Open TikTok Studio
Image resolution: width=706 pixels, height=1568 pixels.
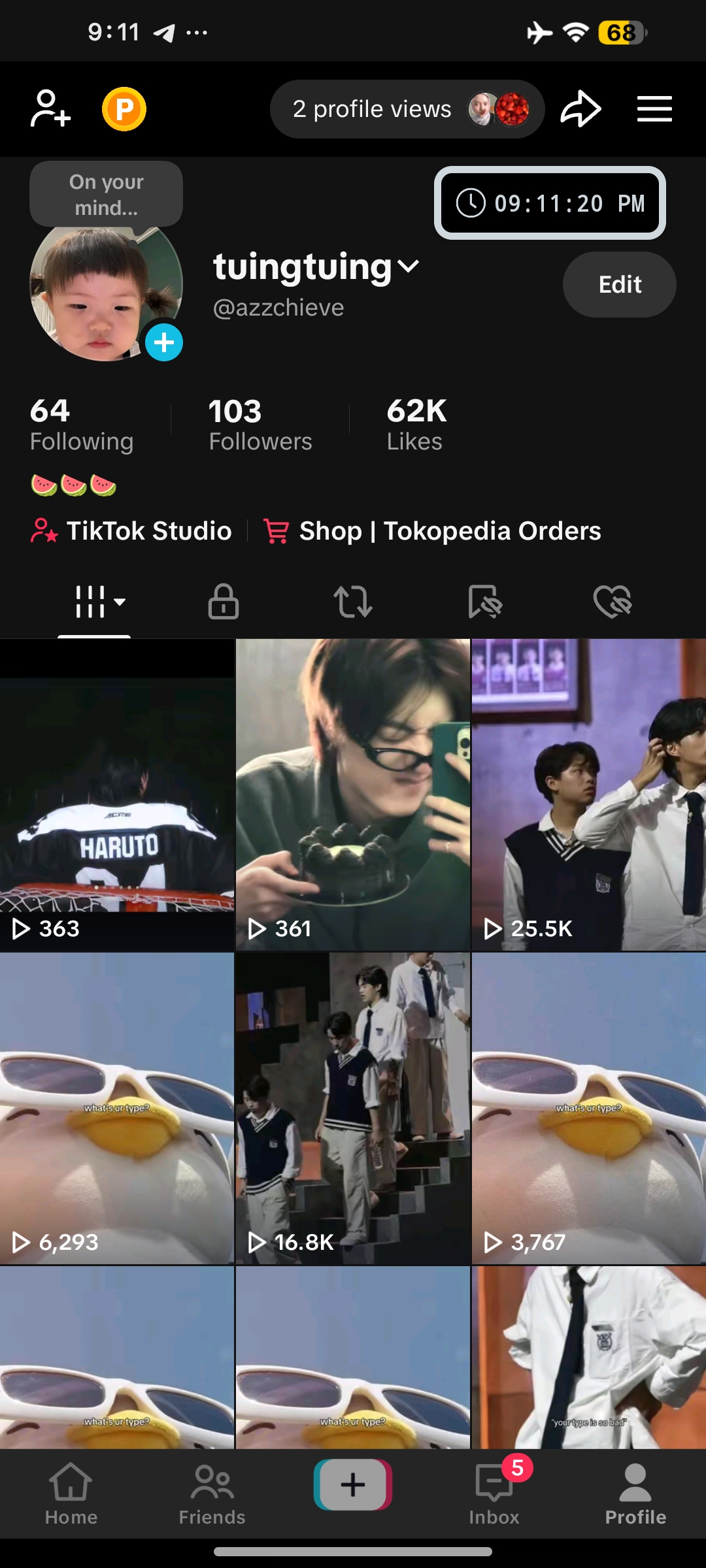(x=131, y=531)
